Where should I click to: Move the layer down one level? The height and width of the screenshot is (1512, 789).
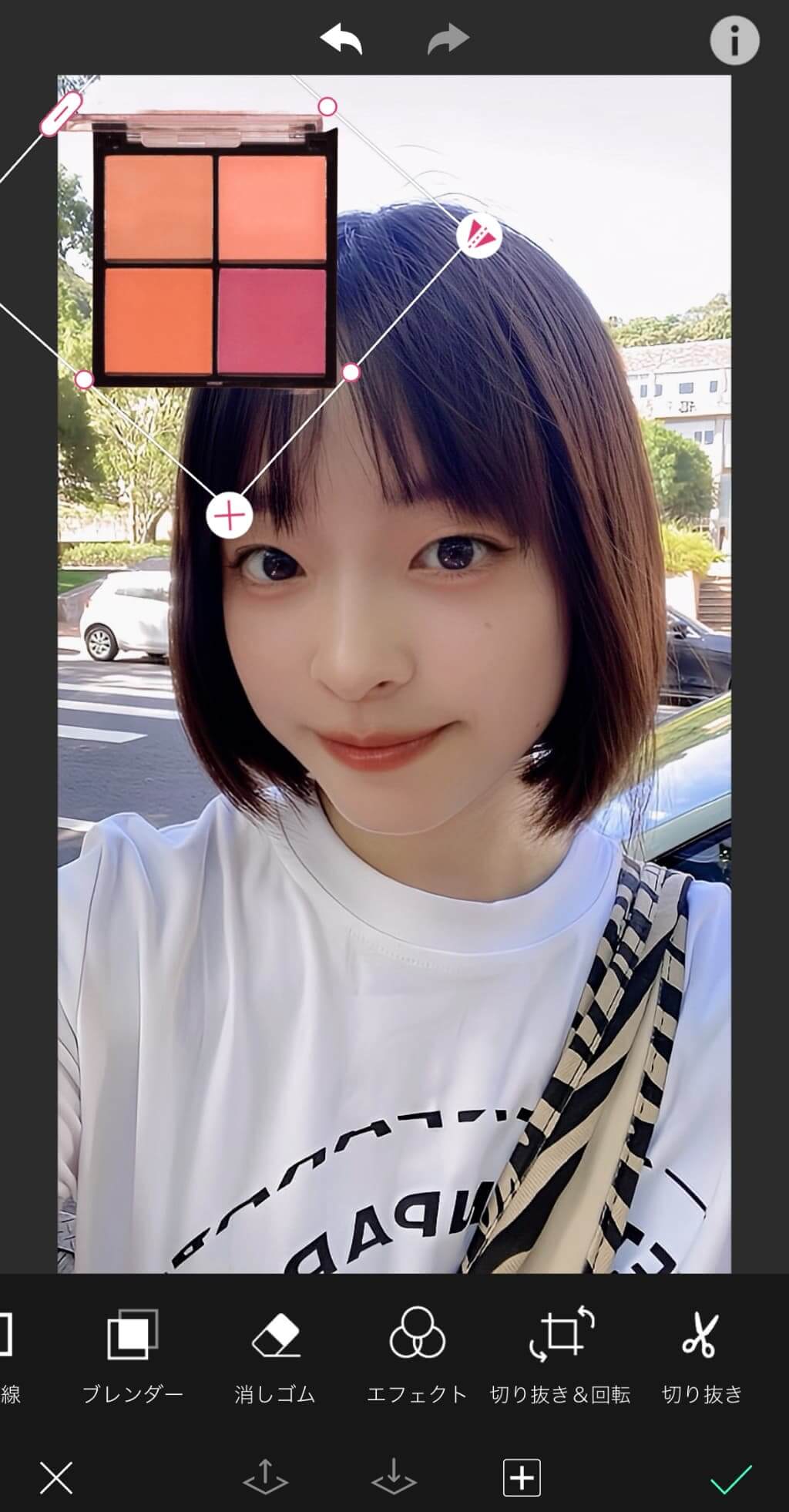point(394,1477)
